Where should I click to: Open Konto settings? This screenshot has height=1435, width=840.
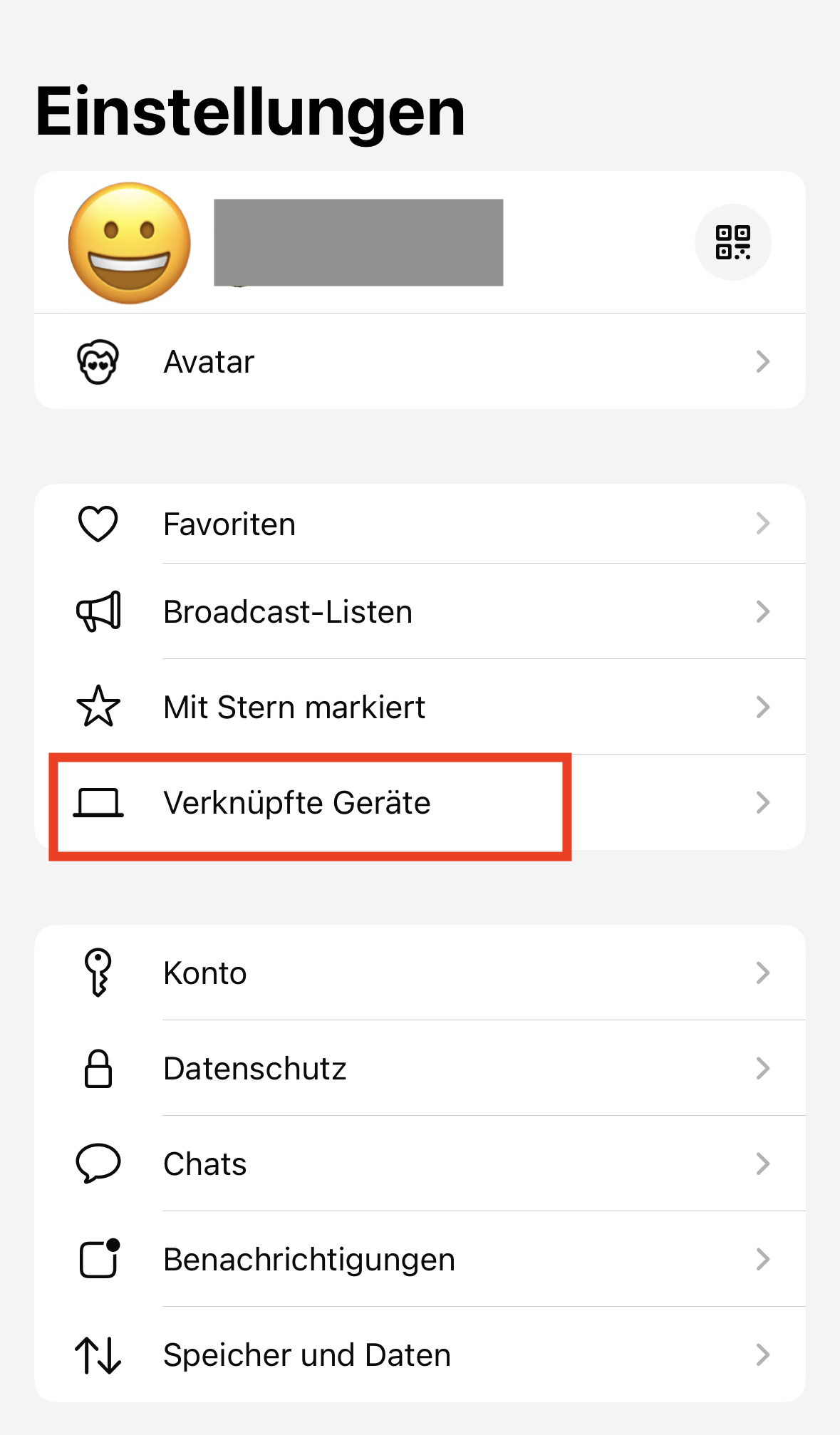(x=420, y=973)
